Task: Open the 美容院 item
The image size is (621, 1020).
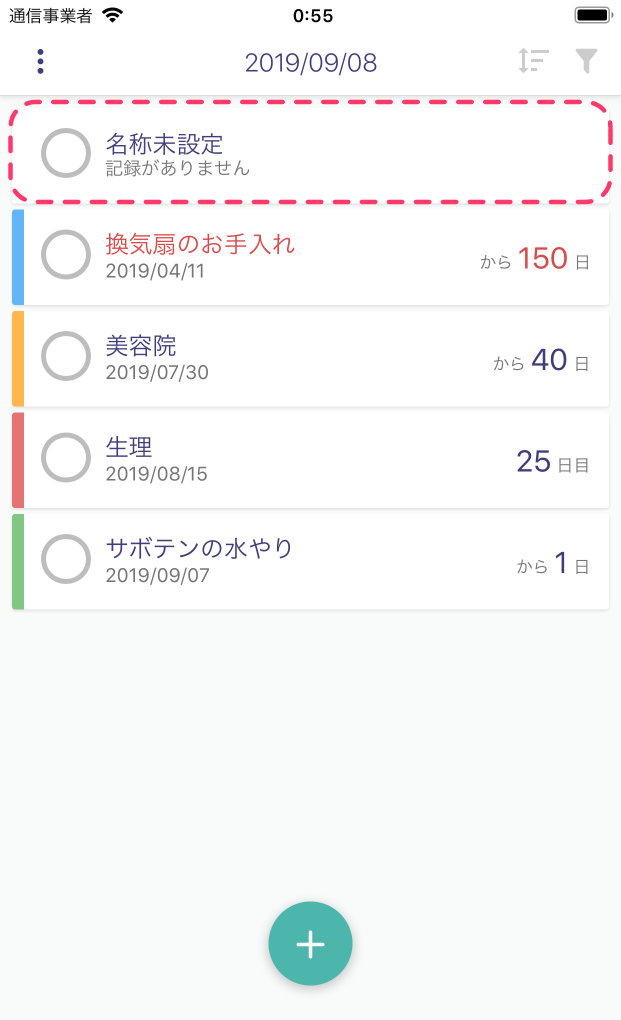Action: pyautogui.click(x=310, y=358)
